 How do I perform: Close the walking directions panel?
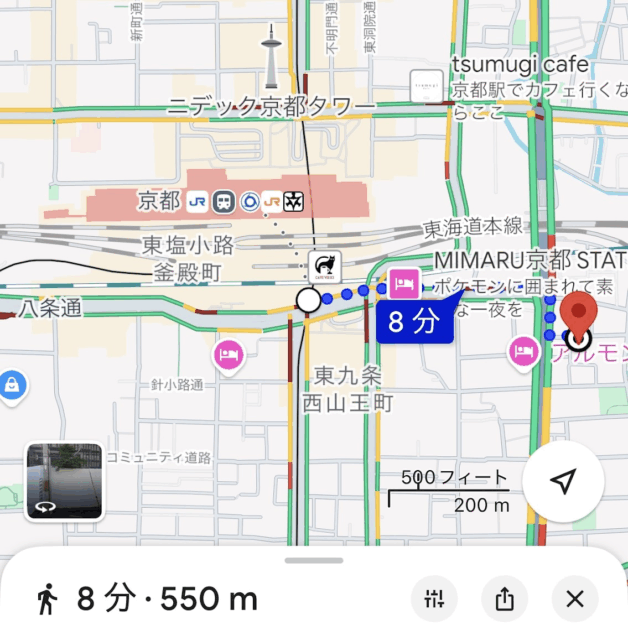coord(574,599)
